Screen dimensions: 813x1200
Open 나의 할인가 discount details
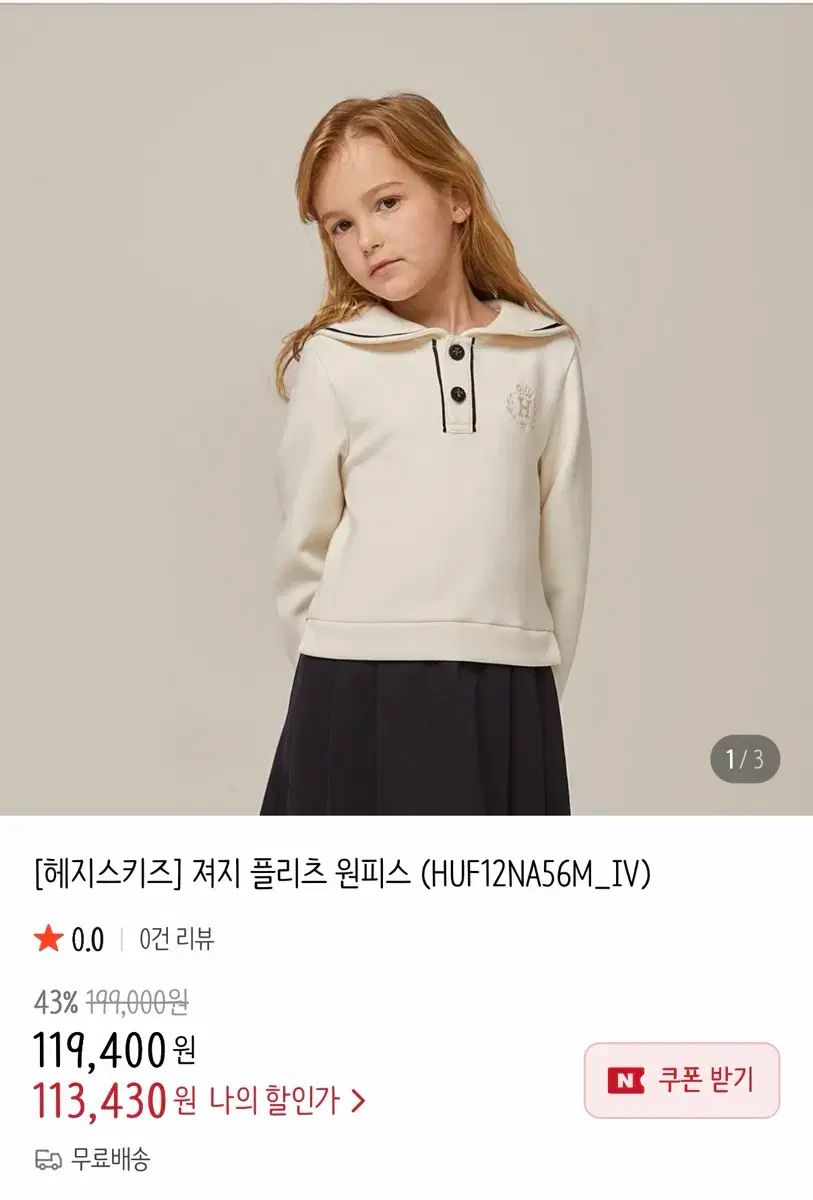[288, 1101]
